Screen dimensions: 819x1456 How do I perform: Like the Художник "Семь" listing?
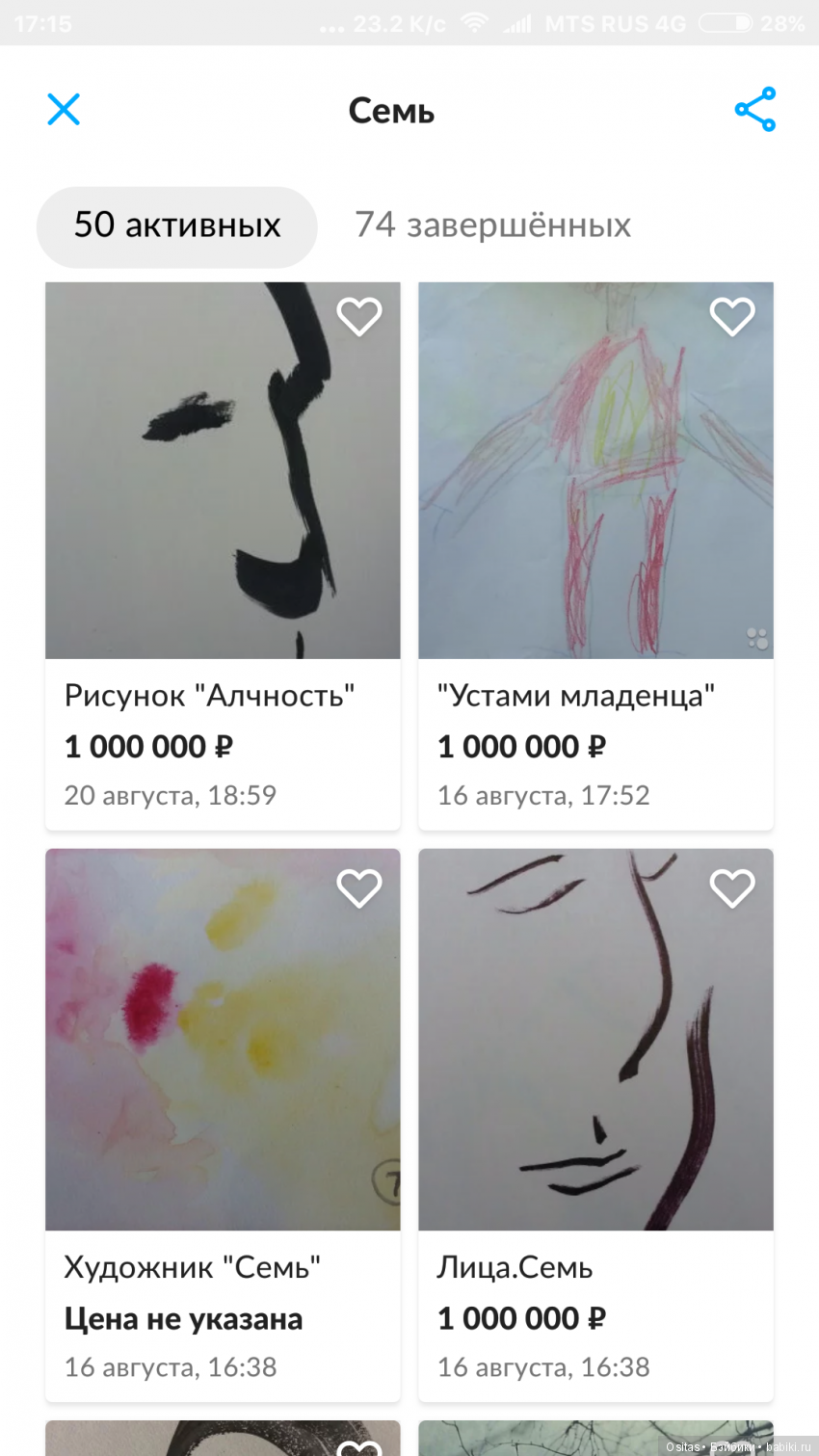tap(359, 887)
